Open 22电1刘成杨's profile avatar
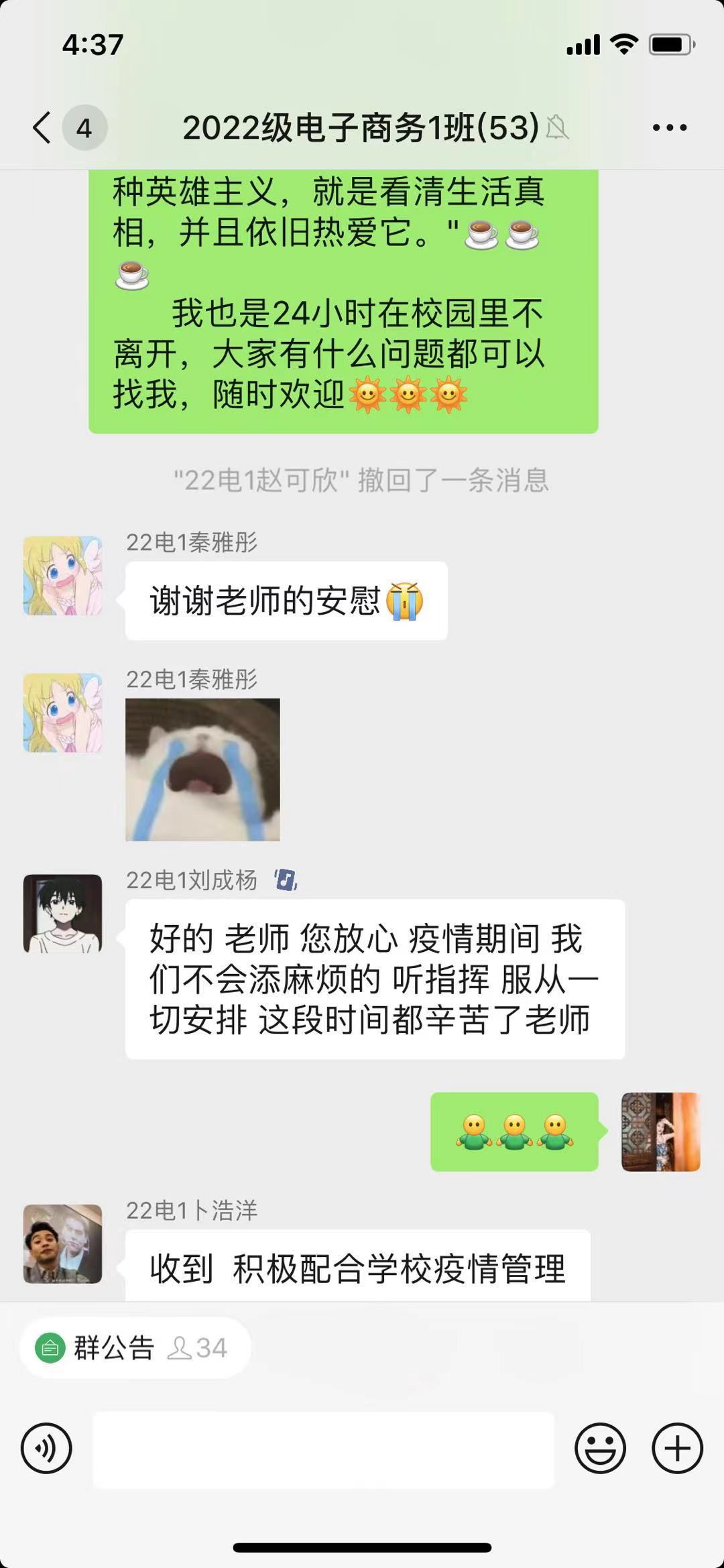Screen dimensions: 724x1568 (x=63, y=913)
